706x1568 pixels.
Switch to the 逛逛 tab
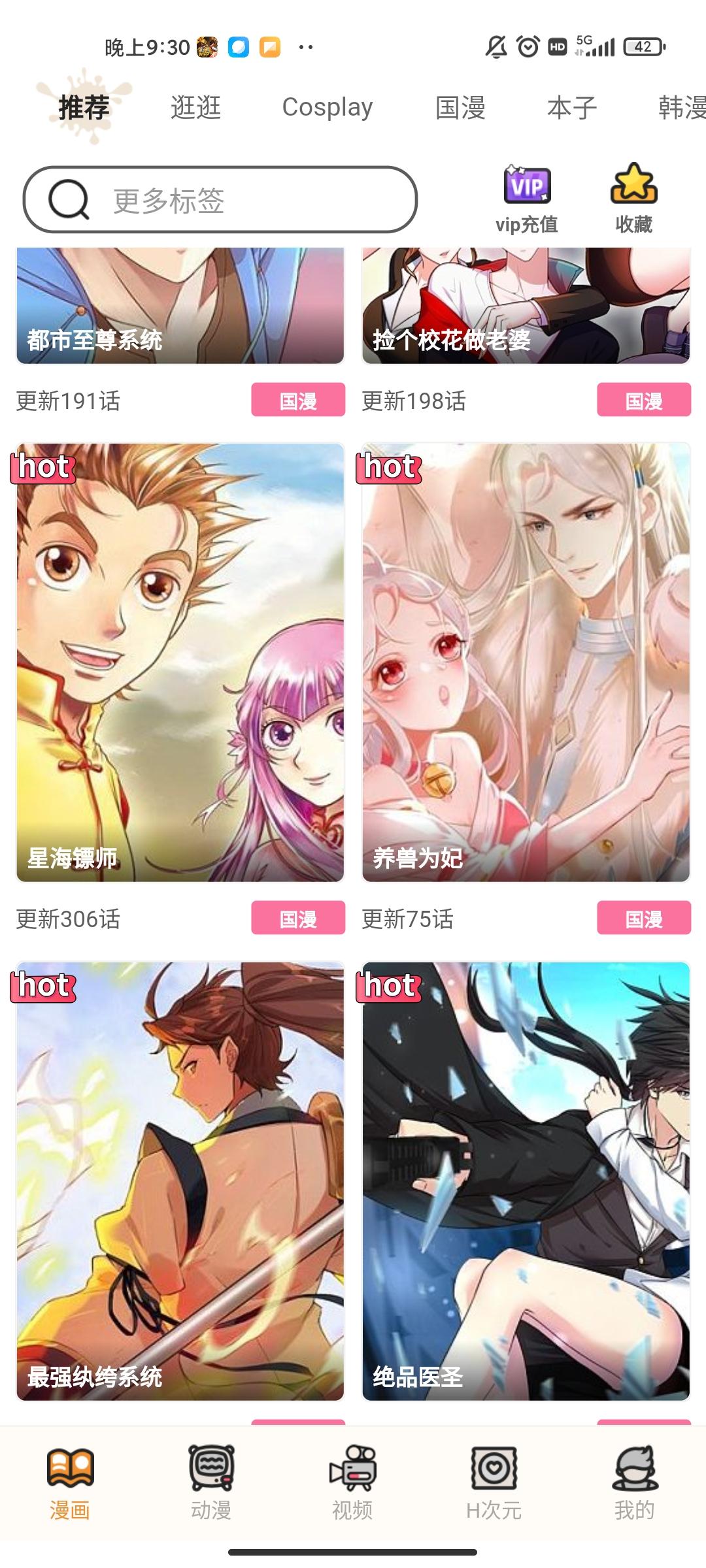click(x=195, y=107)
